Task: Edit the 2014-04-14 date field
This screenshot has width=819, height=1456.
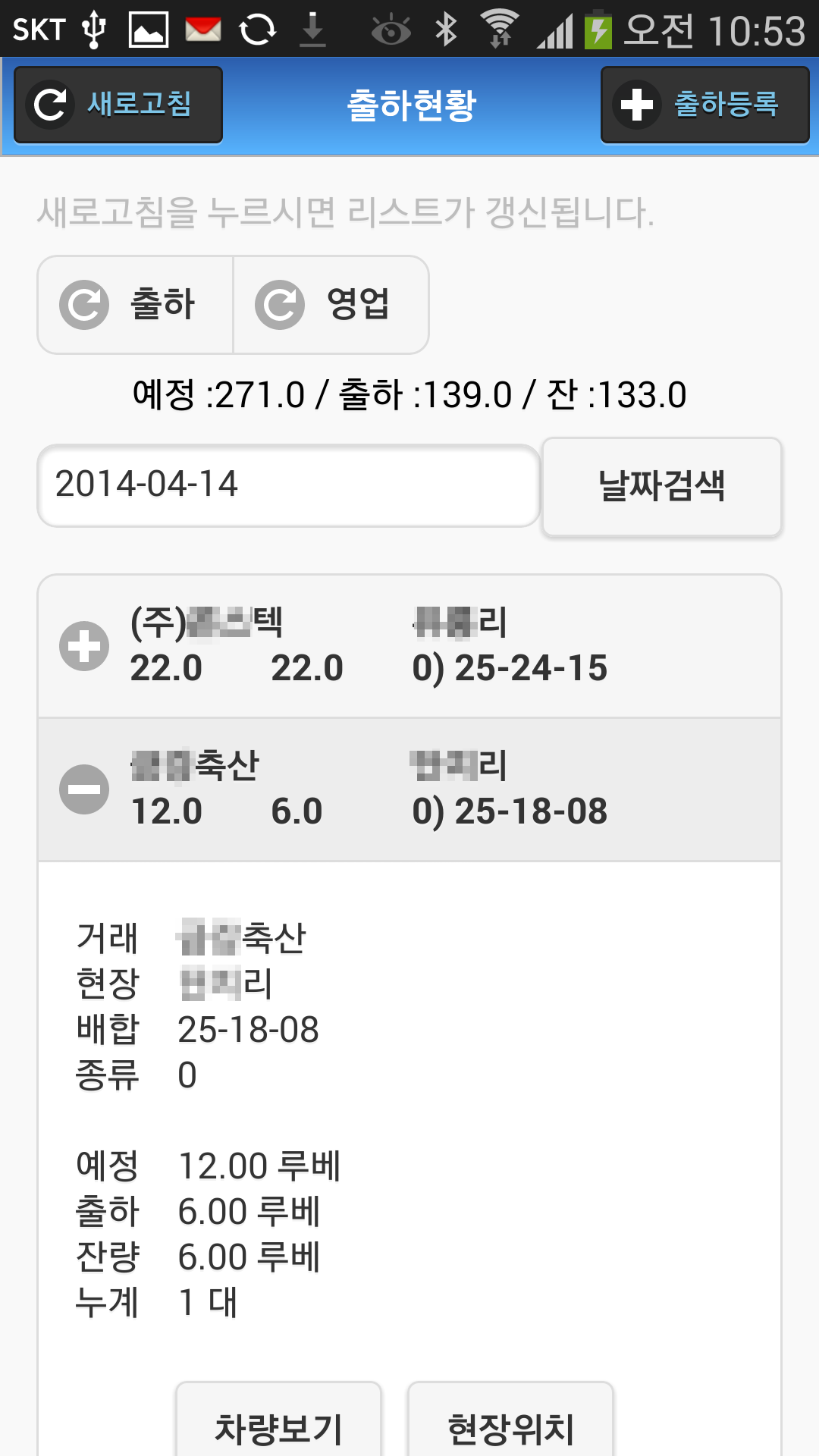Action: [x=288, y=485]
